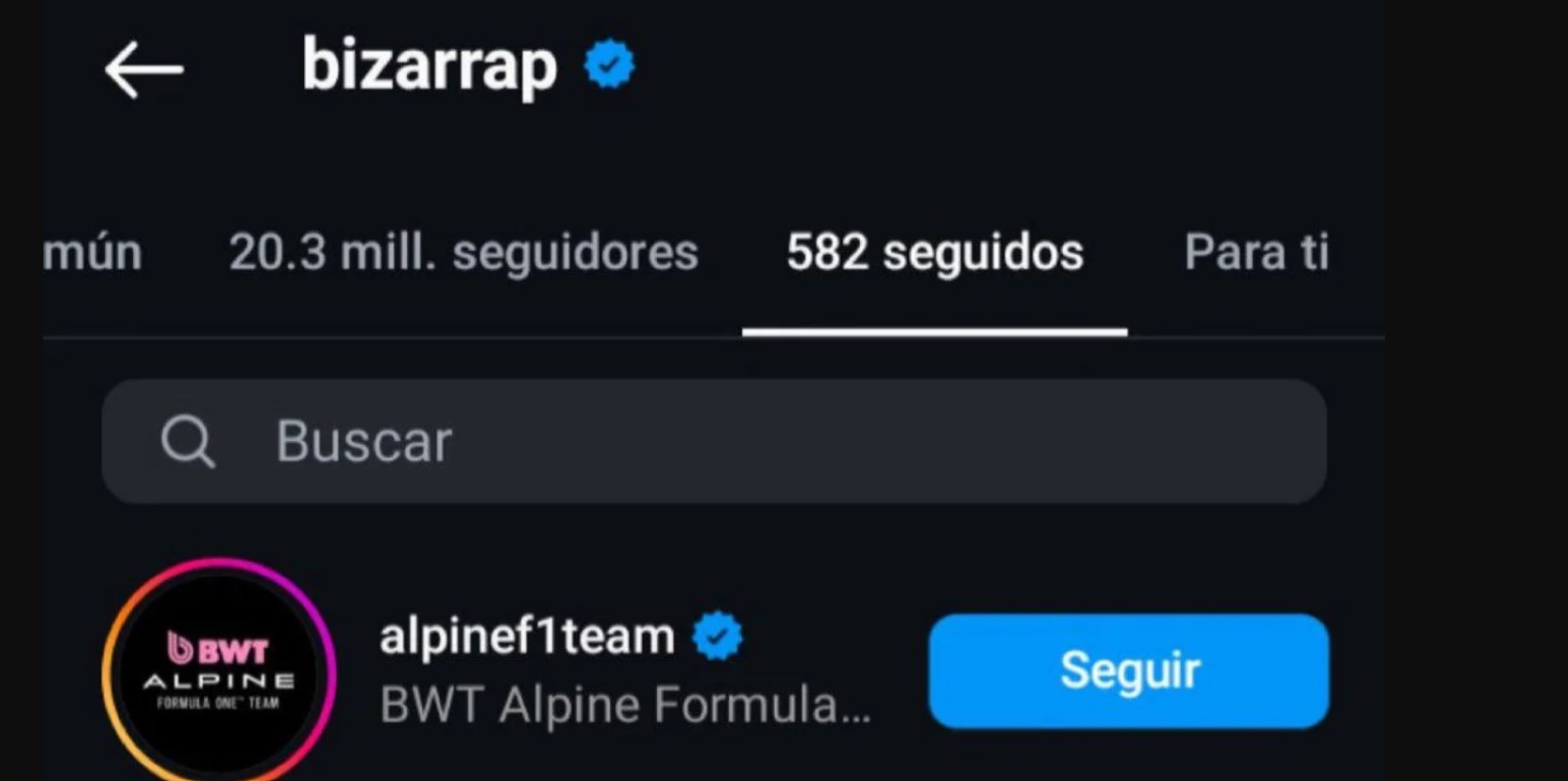
Task: Tap the Buscar search field
Action: [x=714, y=441]
